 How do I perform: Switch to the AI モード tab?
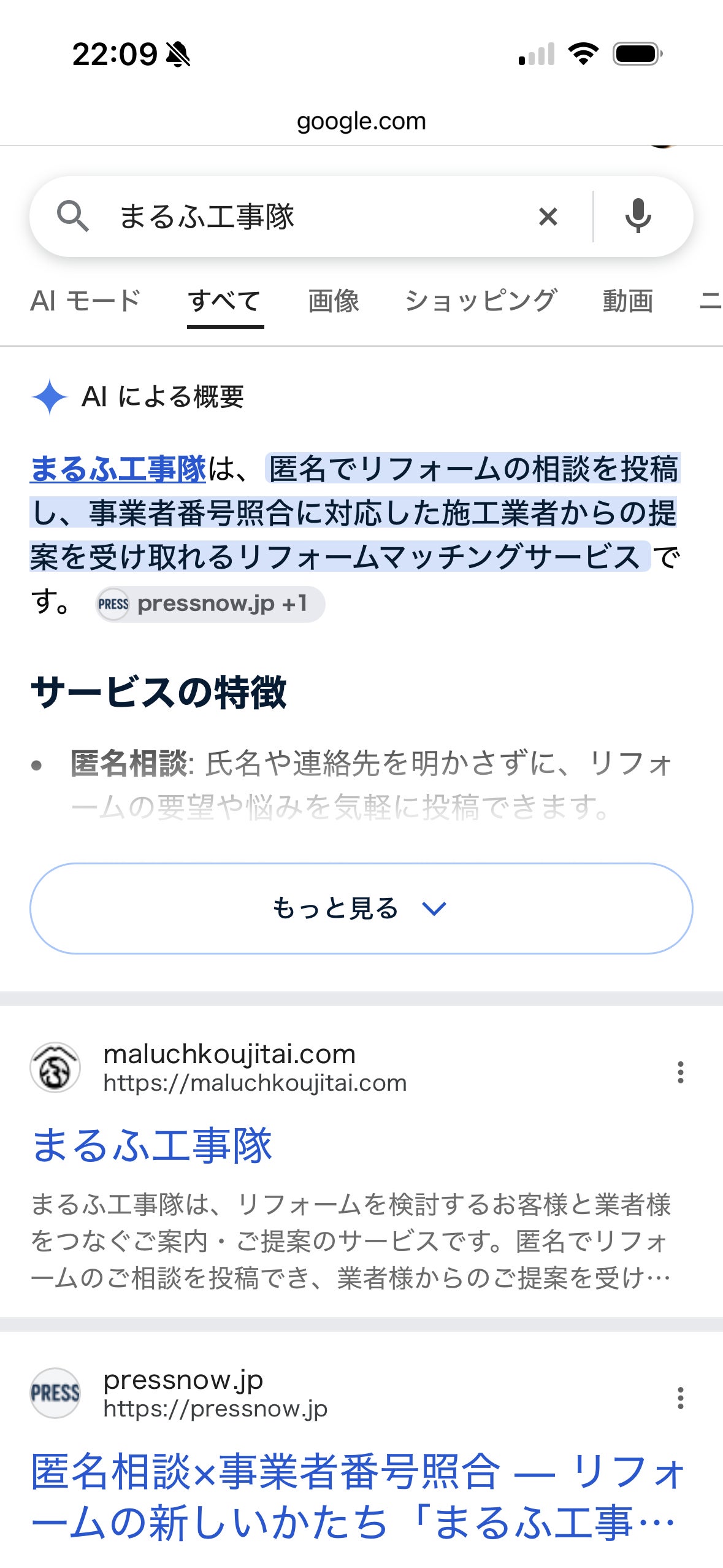tap(86, 301)
